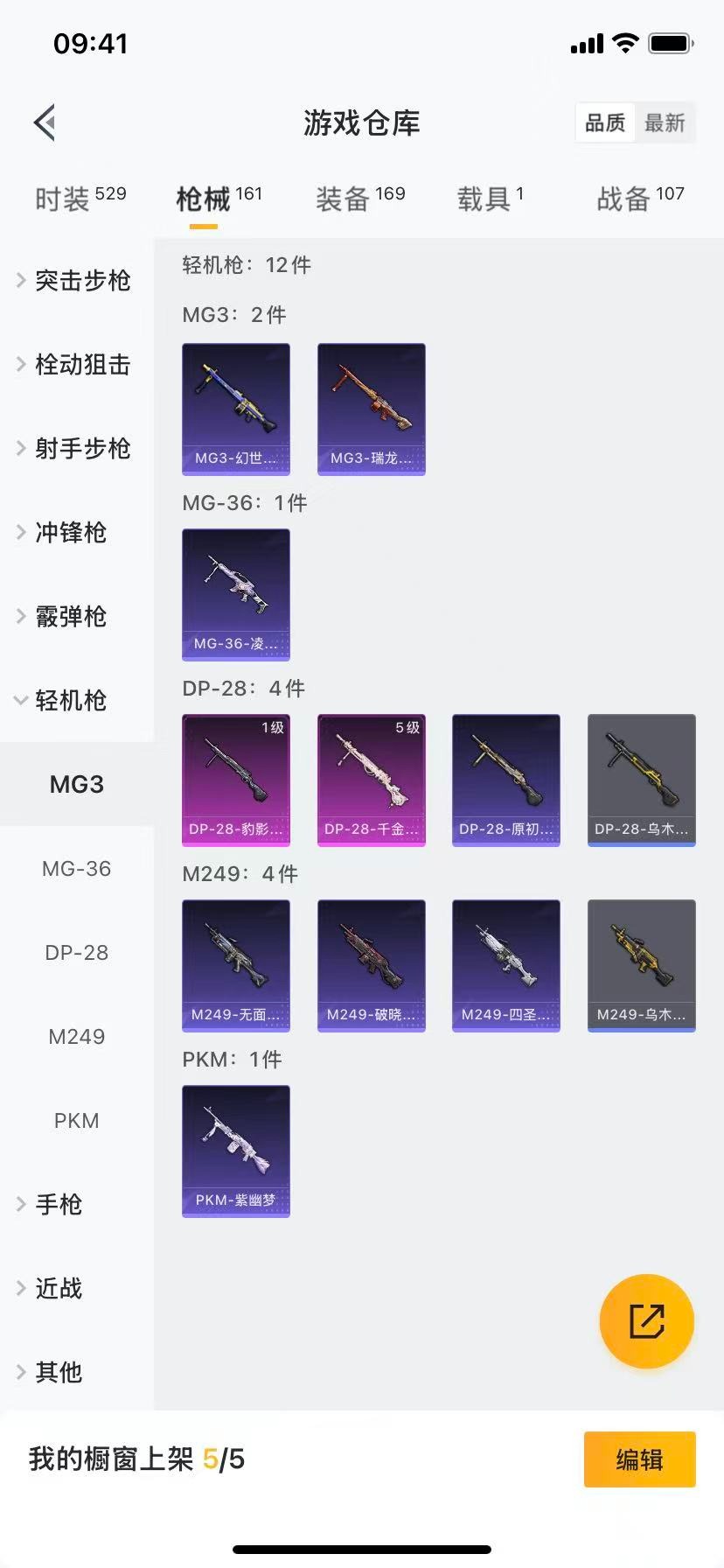Open the M249-破晓 skin tile
The width and height of the screenshot is (724, 1568).
371,965
